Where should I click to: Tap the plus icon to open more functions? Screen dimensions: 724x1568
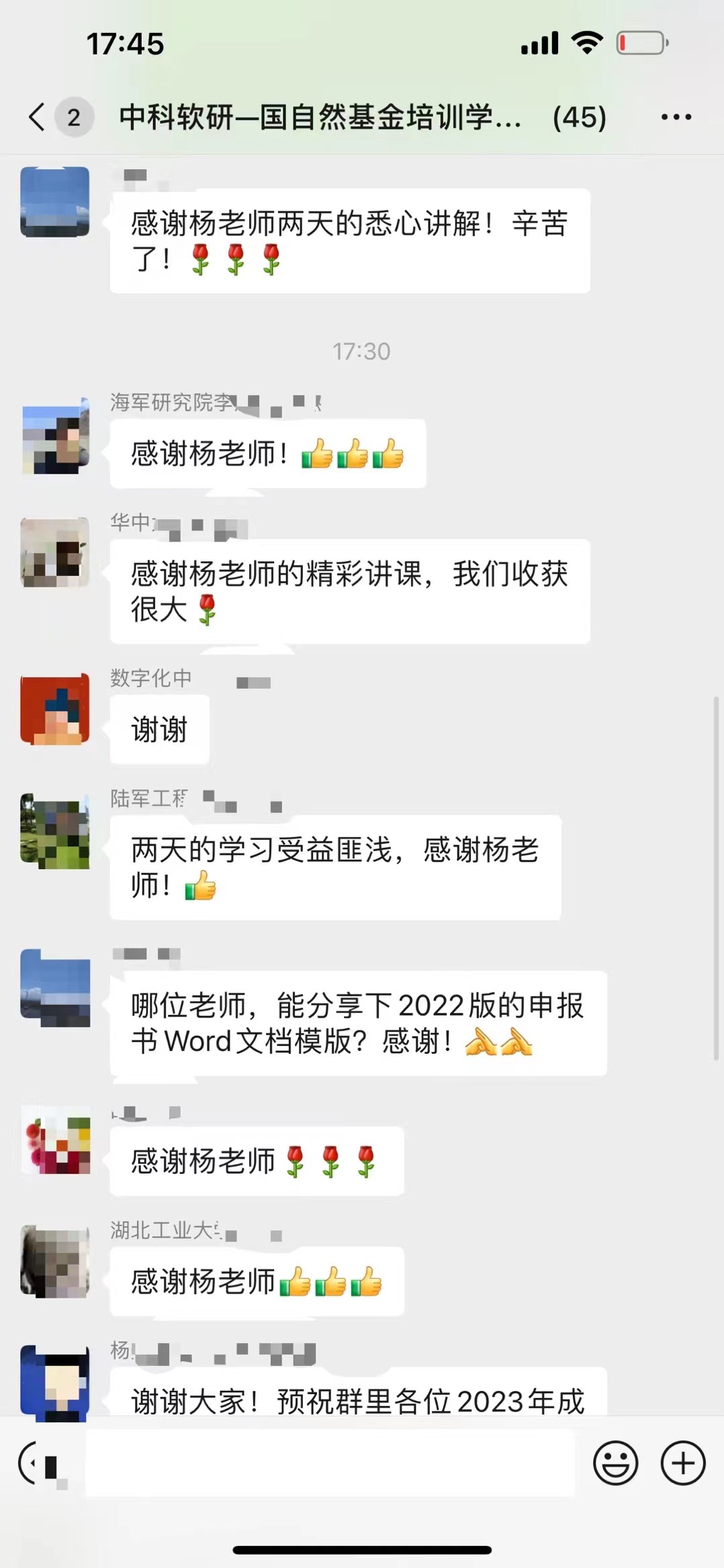683,1463
